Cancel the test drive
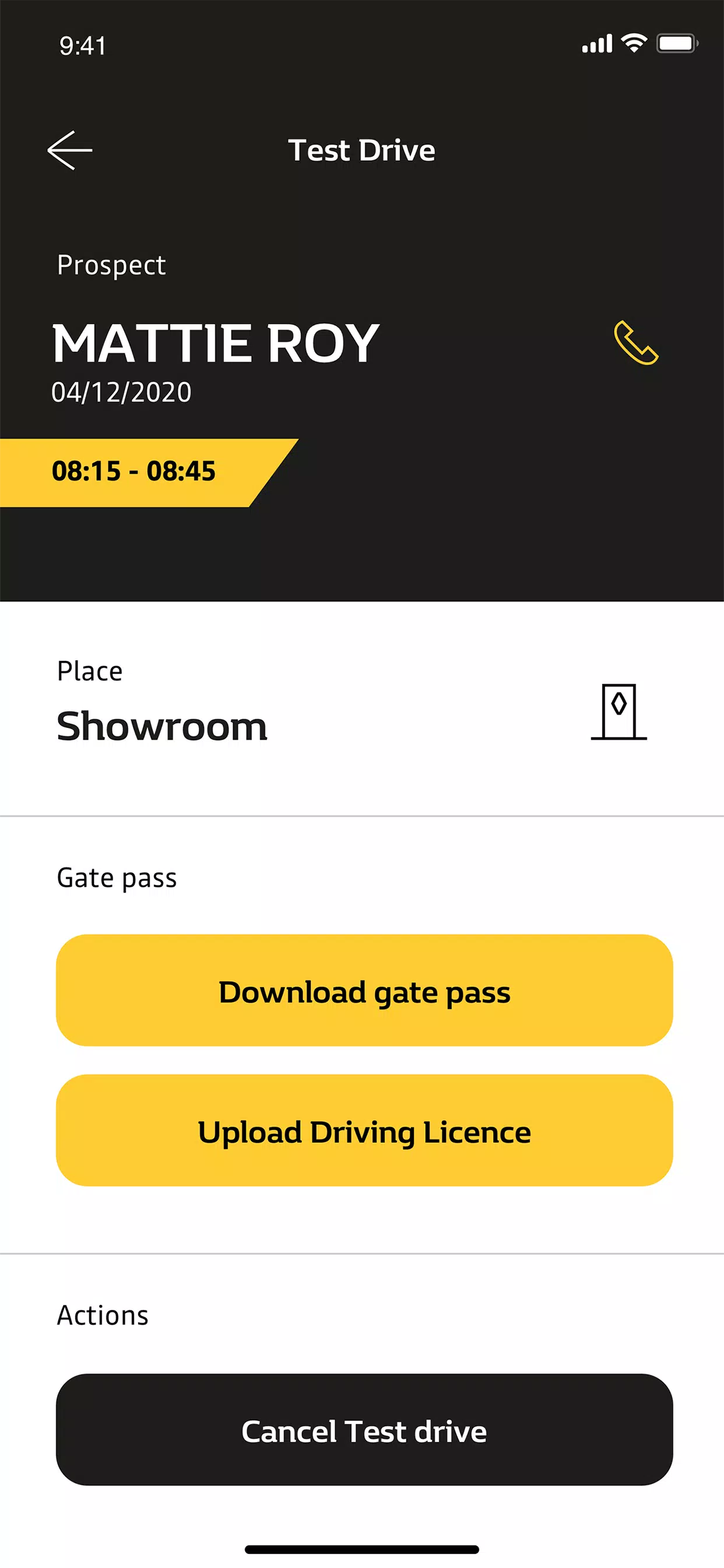This screenshot has height=1568, width=724. tap(364, 1429)
